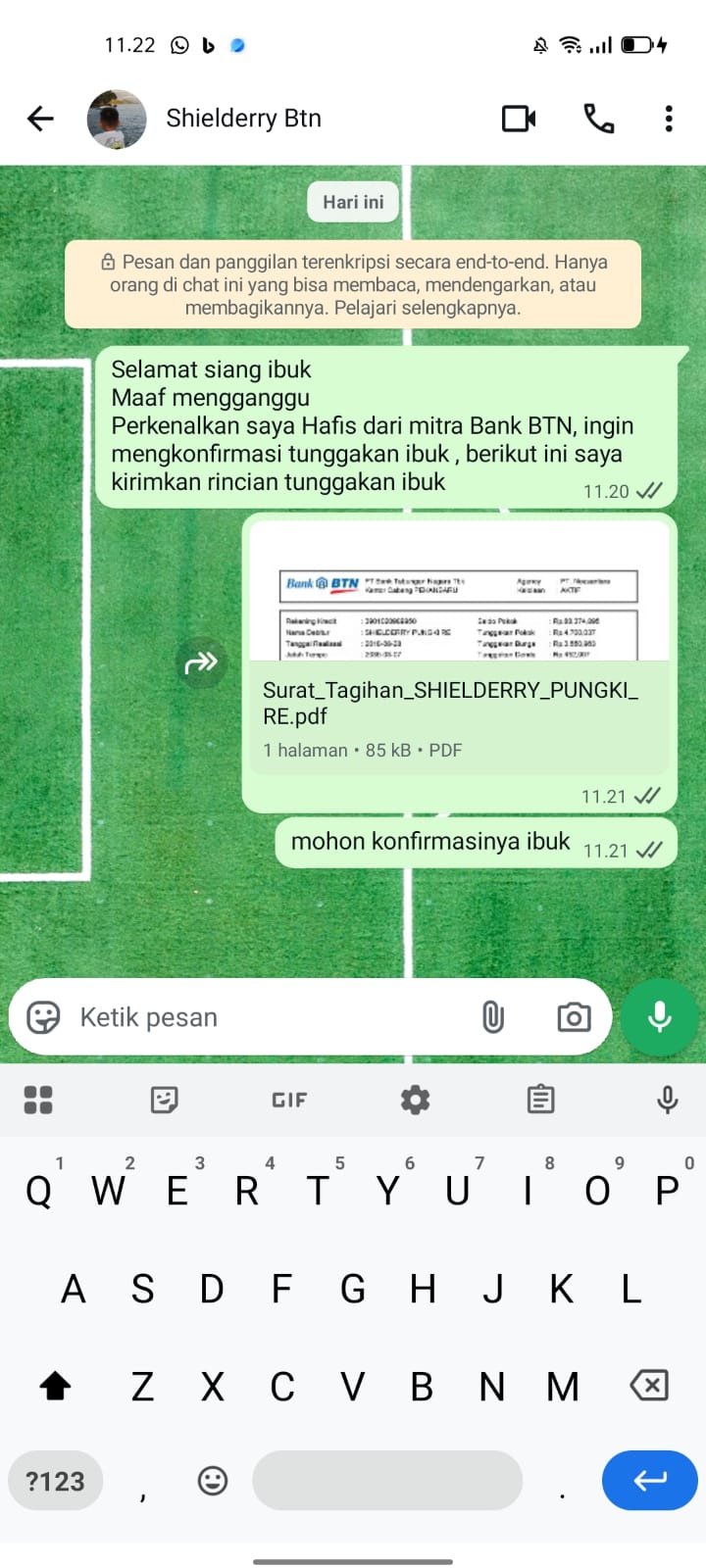Open Shielderry Btn contact profile
Image resolution: width=706 pixels, height=1568 pixels.
pos(243,119)
